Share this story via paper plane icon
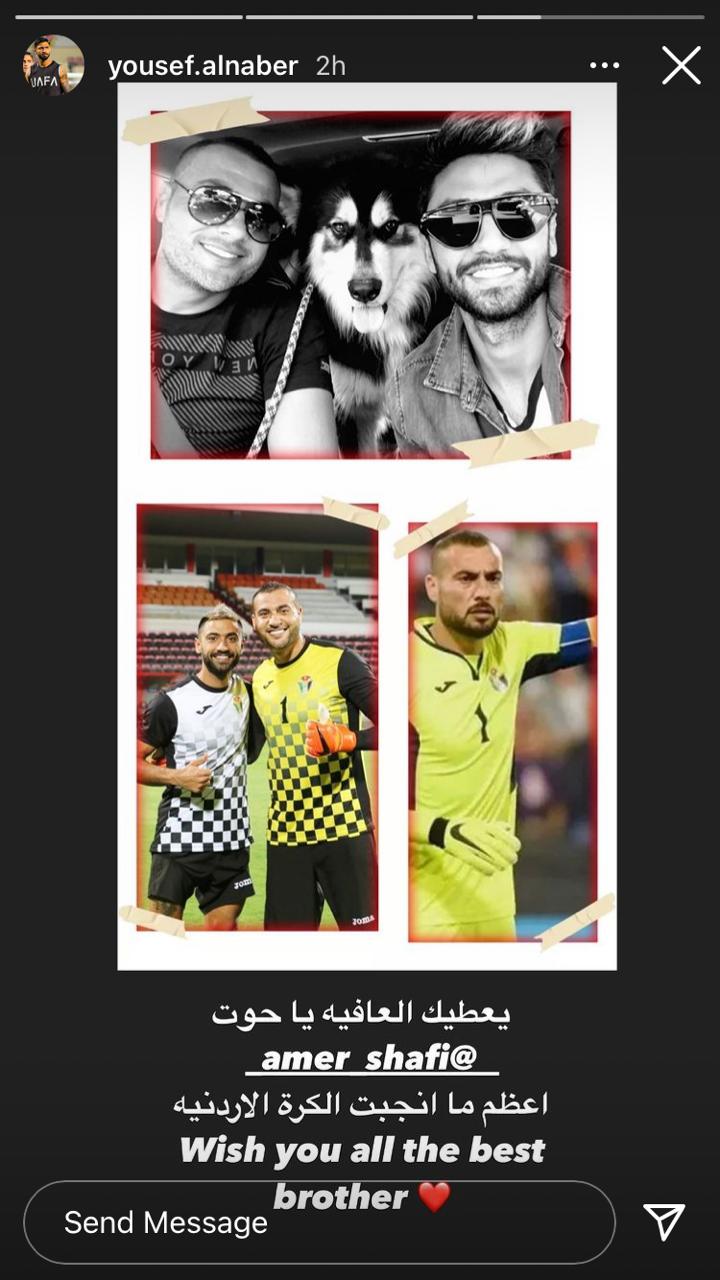The image size is (720, 1280). (664, 1221)
